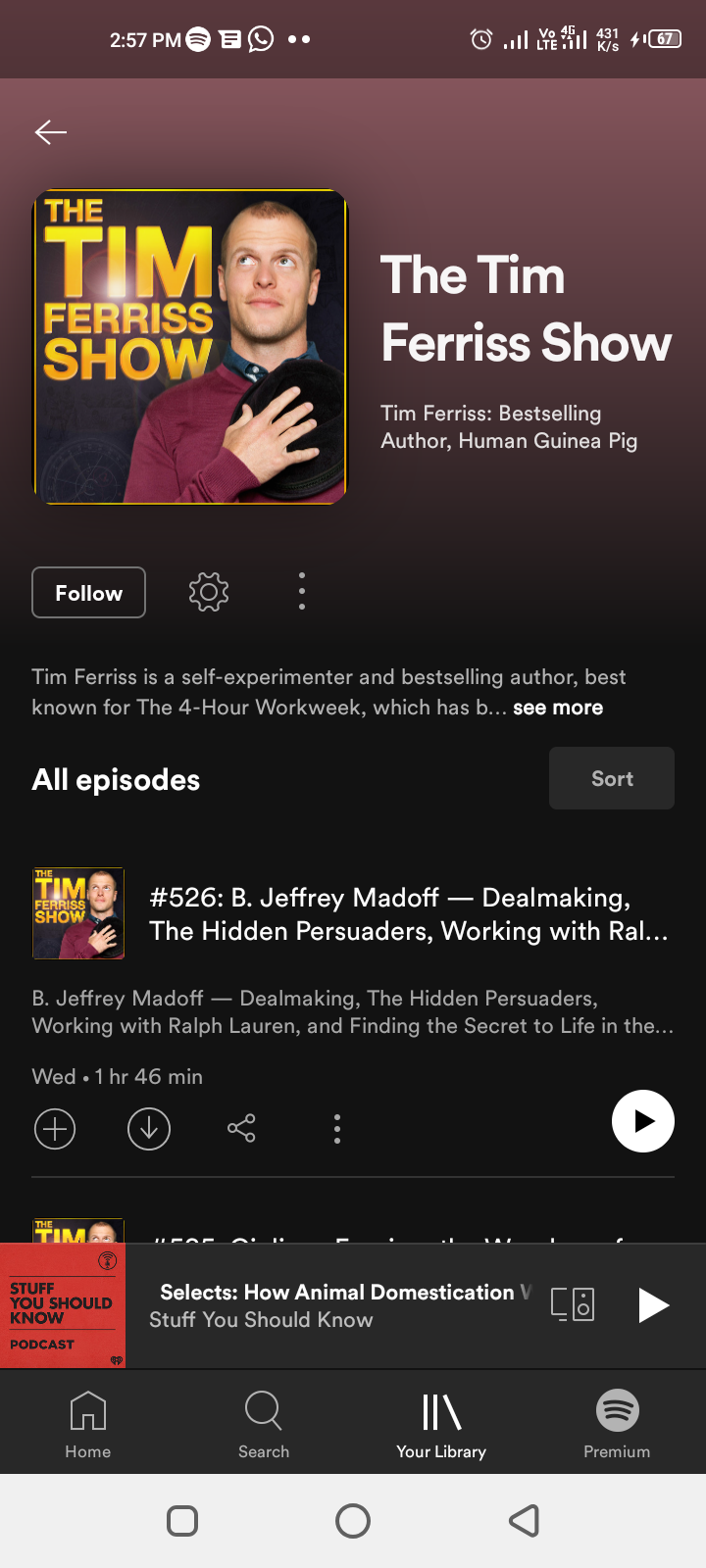Download episode #526

(149, 1129)
